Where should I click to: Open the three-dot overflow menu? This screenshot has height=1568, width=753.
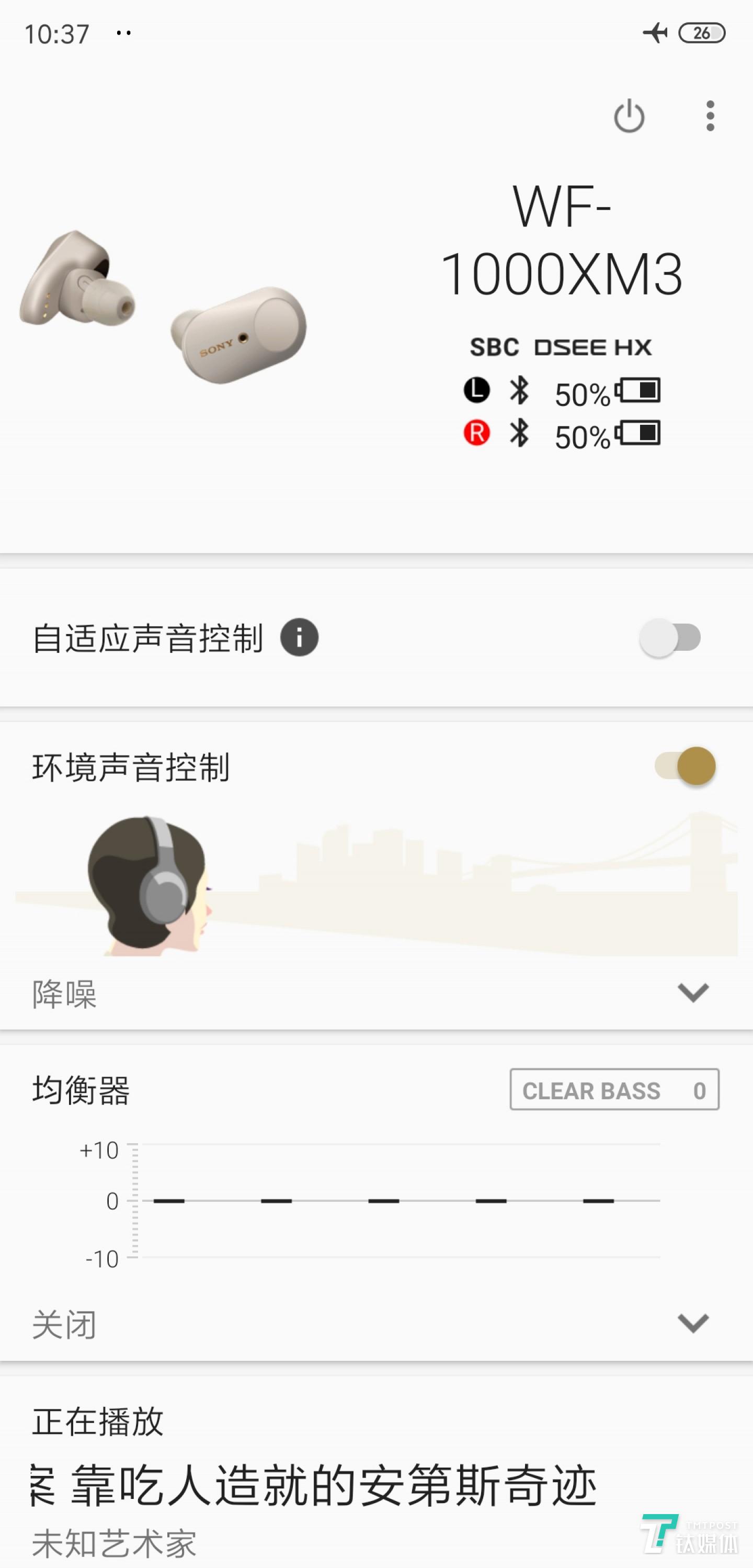[709, 116]
